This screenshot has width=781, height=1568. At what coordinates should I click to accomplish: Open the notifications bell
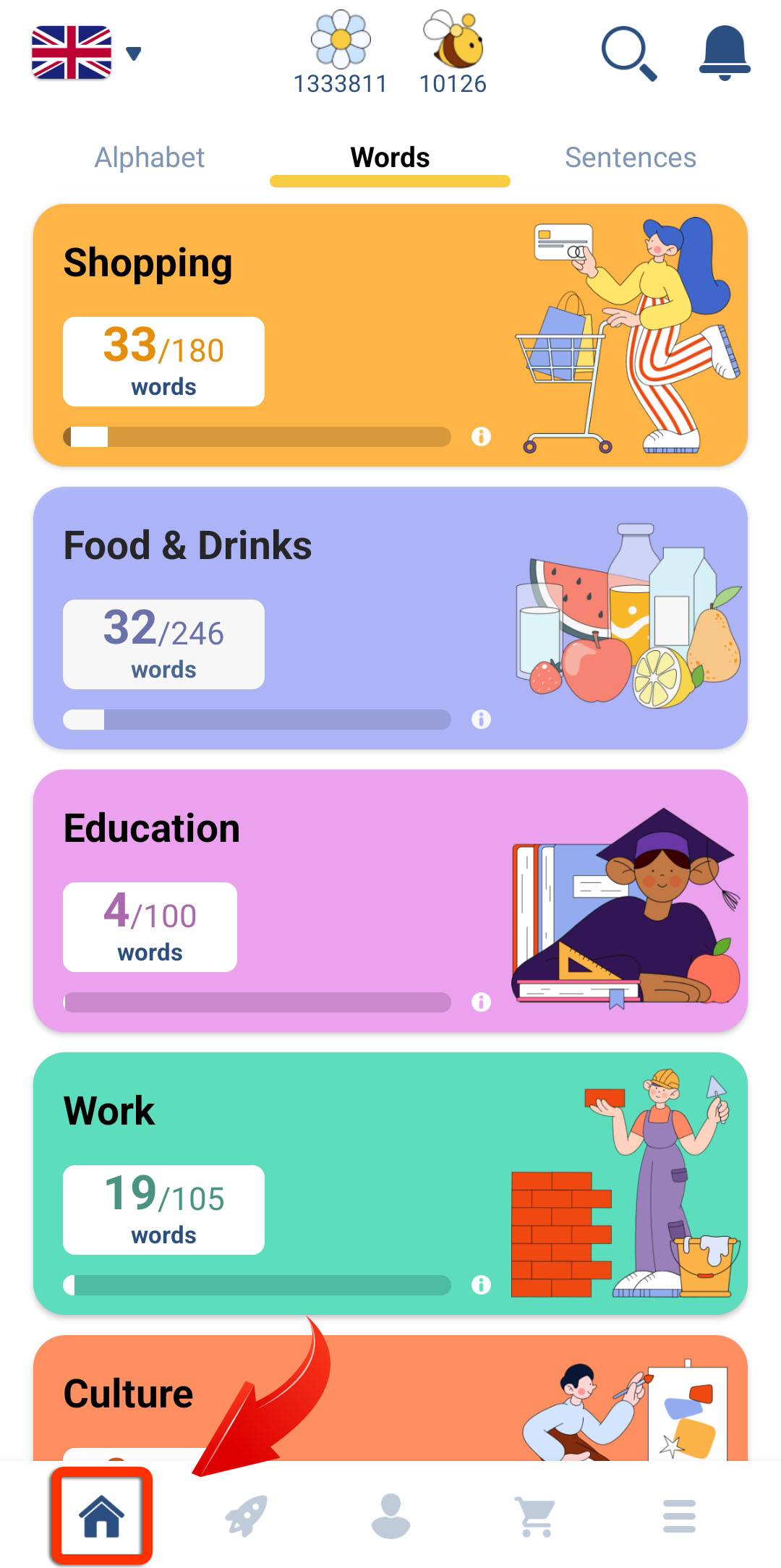point(724,53)
